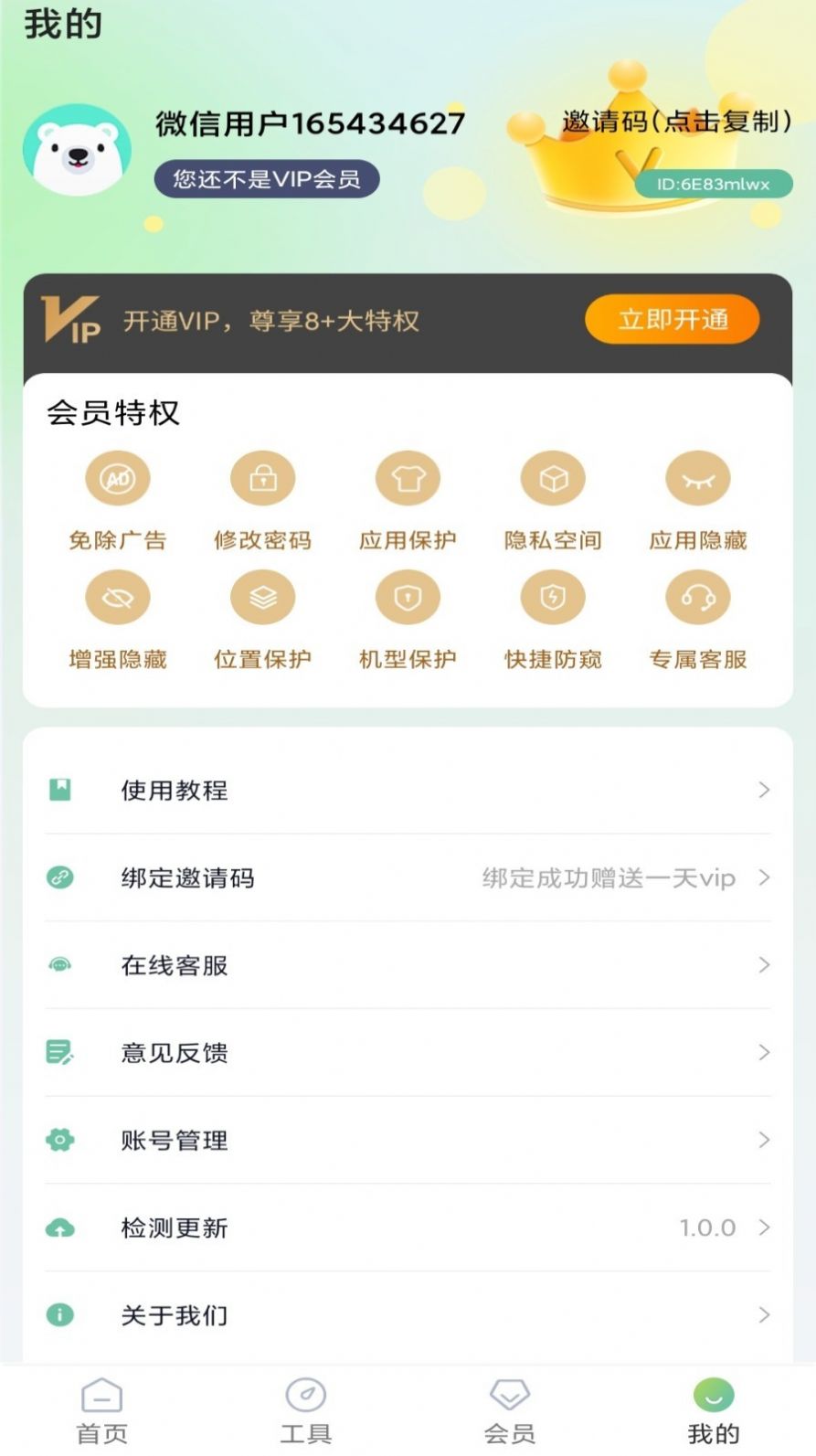Expand the 关于我们 row chevron

[765, 1315]
